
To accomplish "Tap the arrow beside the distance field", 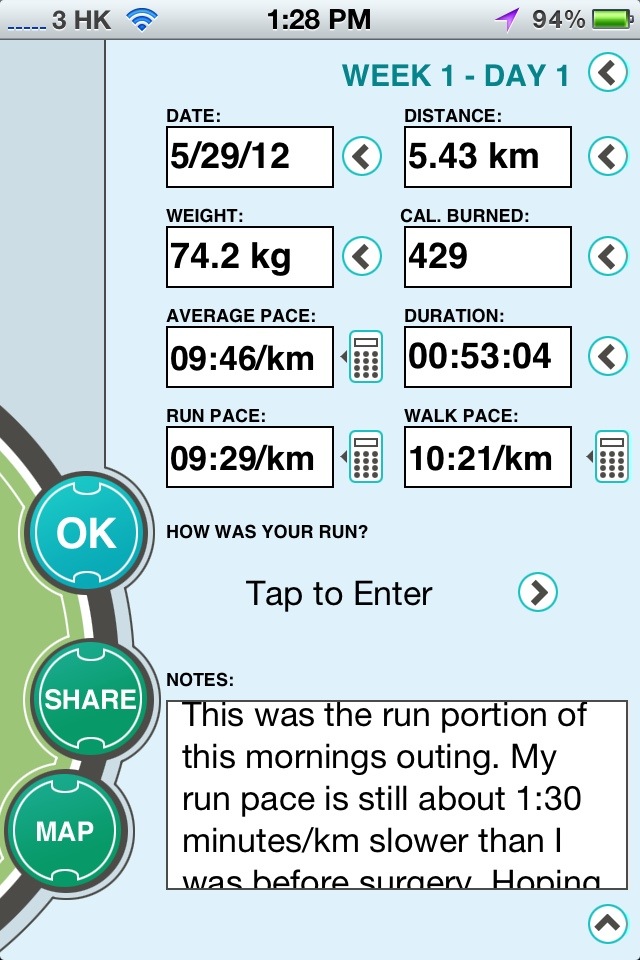I will [607, 156].
